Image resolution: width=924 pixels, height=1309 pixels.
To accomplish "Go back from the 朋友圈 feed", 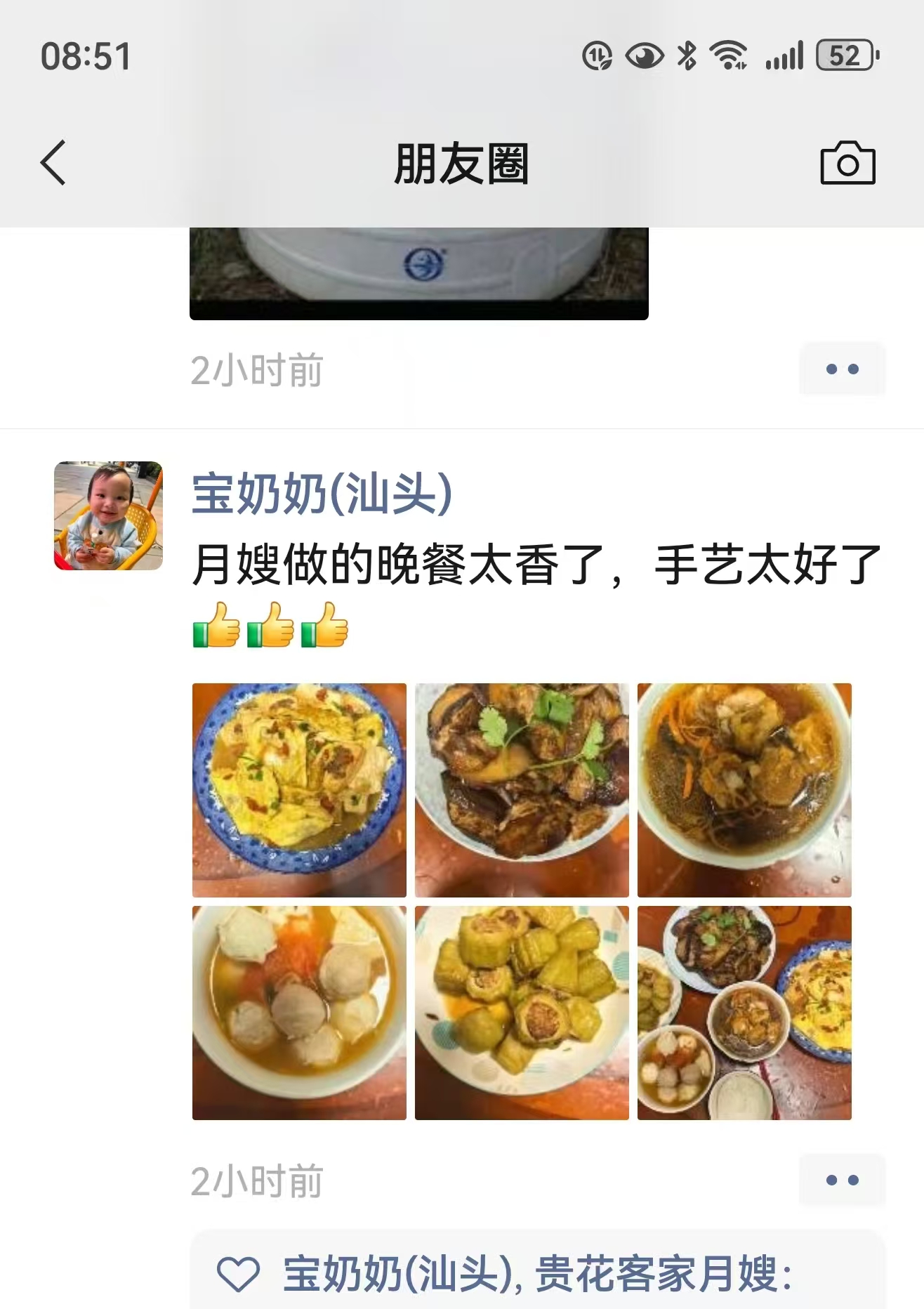I will coord(53,163).
